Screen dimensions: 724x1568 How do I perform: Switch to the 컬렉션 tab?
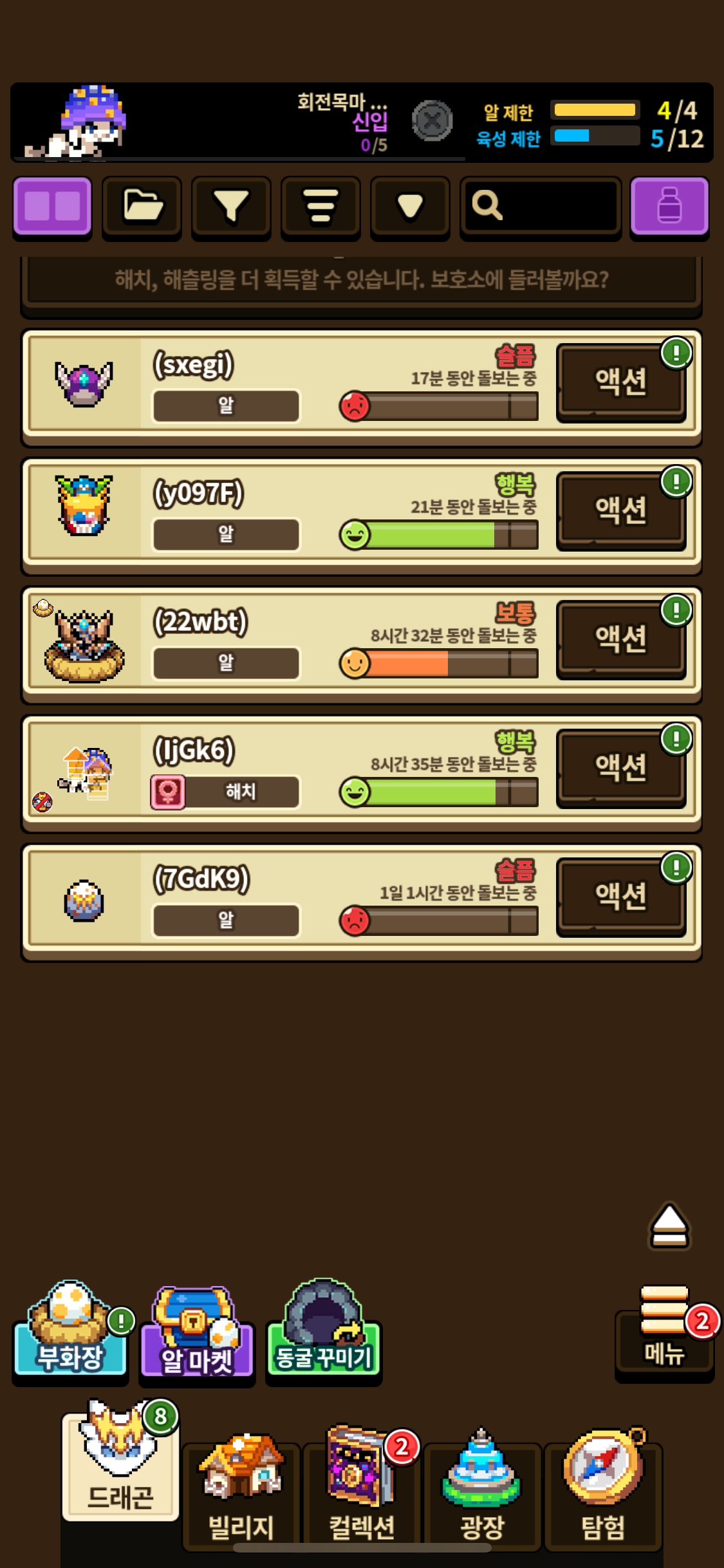click(362, 1493)
